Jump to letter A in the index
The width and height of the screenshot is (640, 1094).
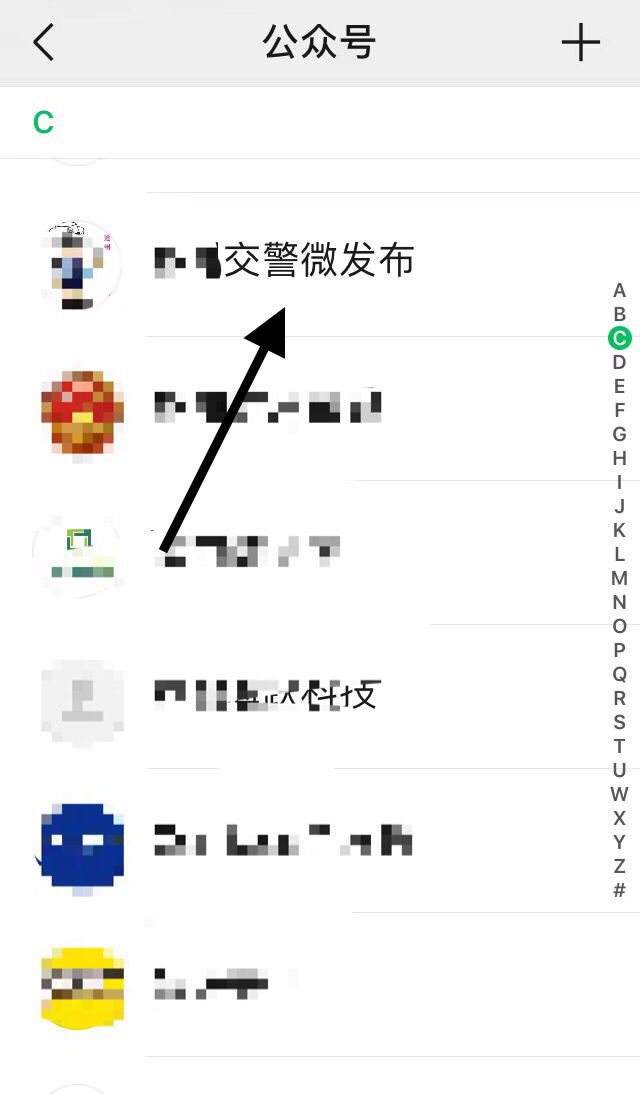tap(619, 291)
